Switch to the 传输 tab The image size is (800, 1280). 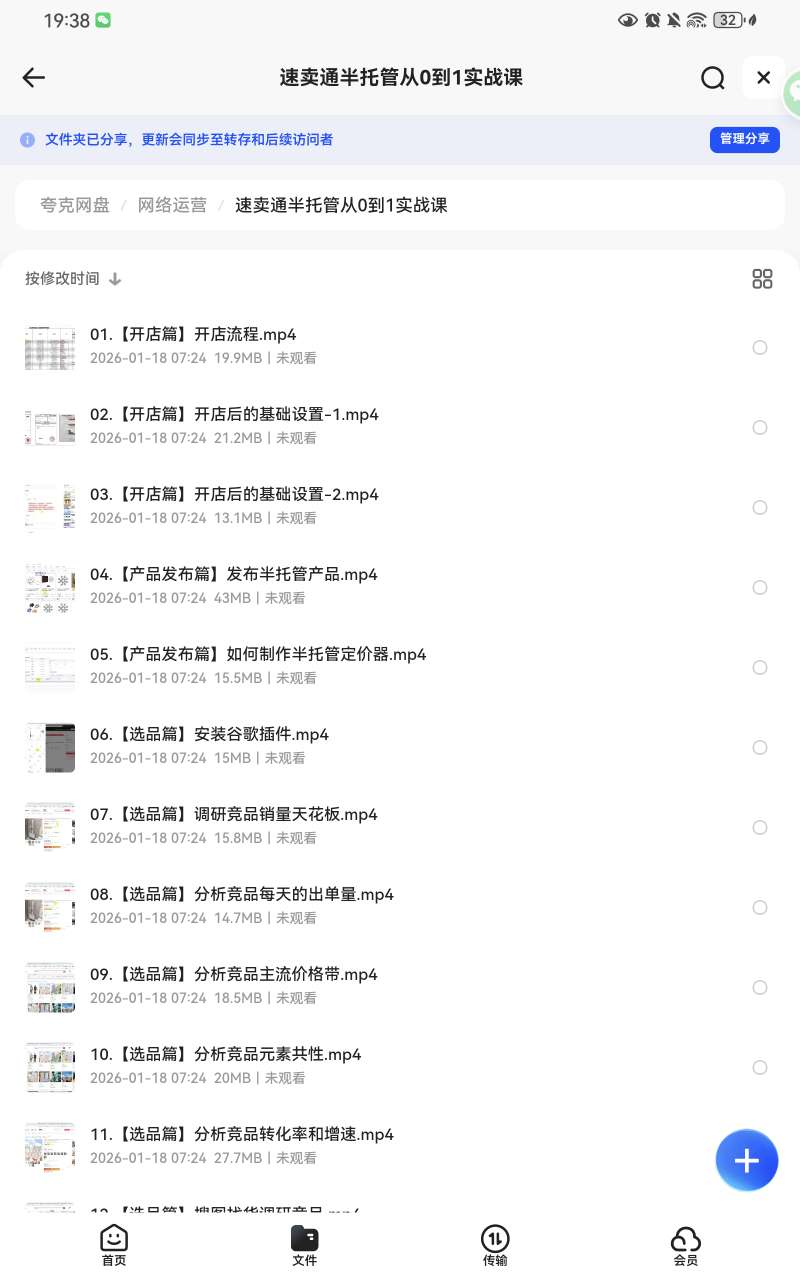495,1245
